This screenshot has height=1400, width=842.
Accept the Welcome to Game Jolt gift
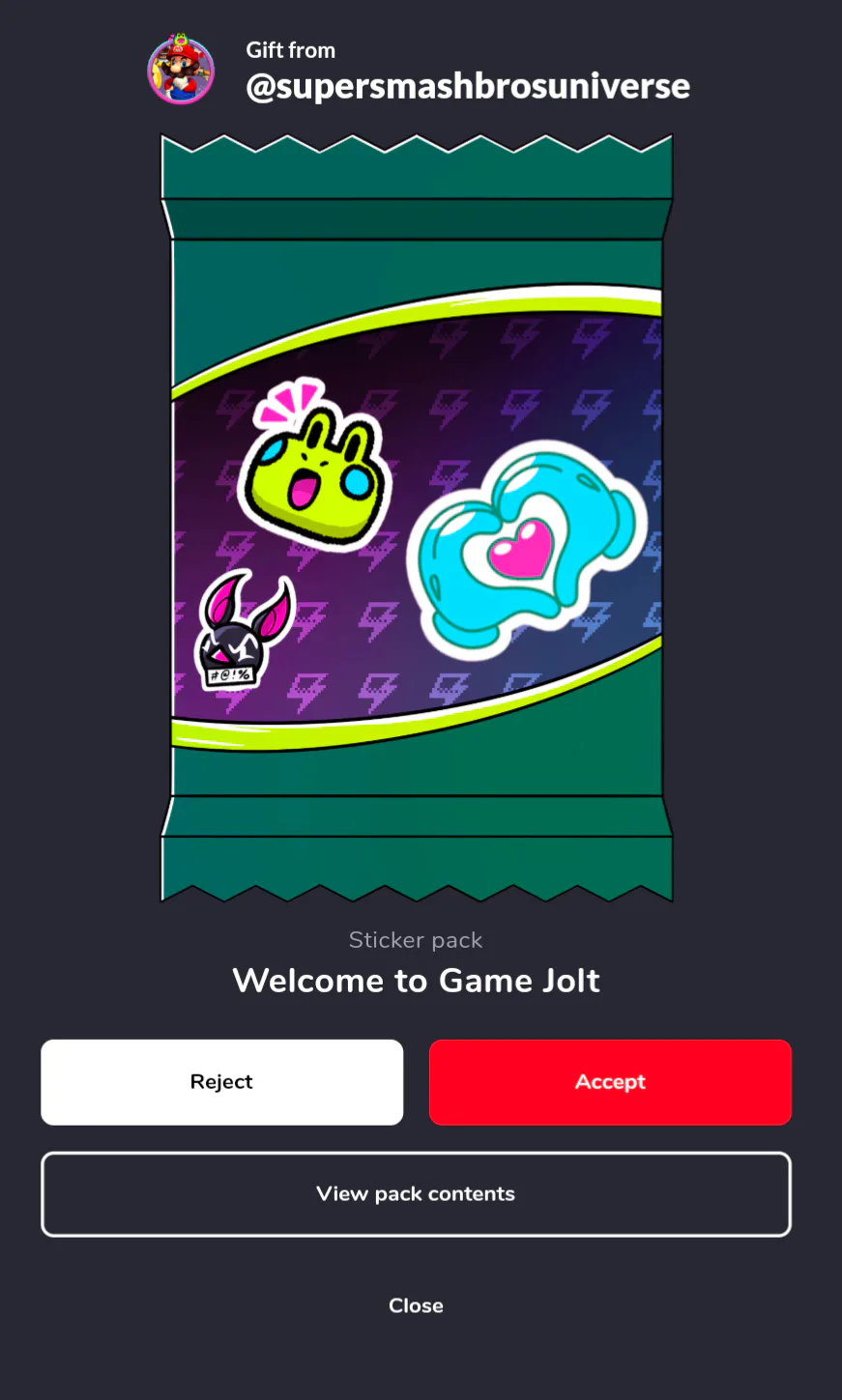(x=610, y=1082)
